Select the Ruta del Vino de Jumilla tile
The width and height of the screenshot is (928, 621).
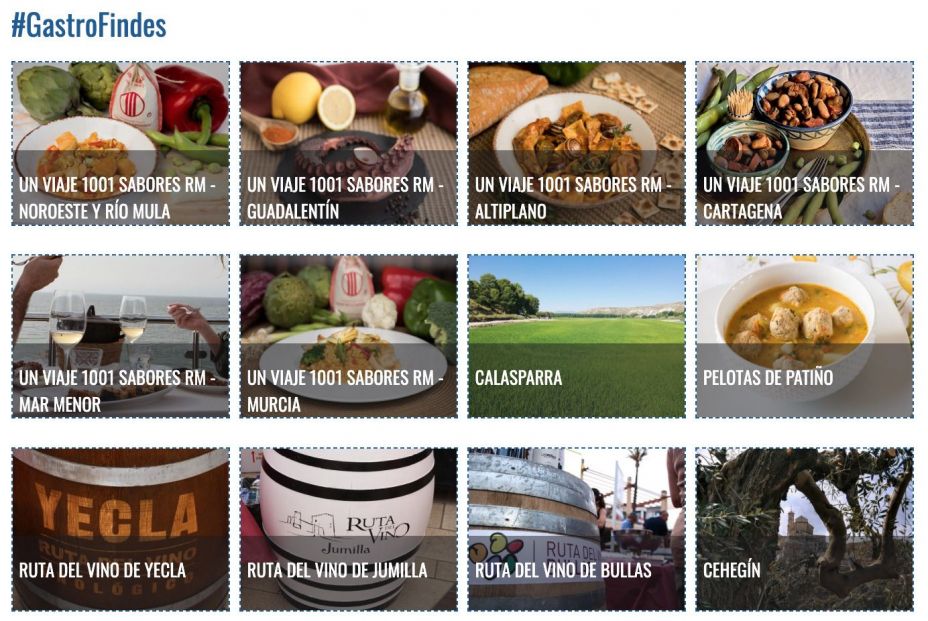click(348, 529)
